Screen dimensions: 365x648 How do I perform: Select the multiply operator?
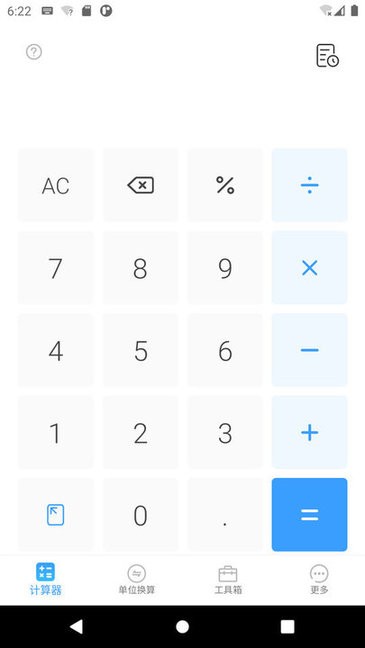pyautogui.click(x=310, y=268)
